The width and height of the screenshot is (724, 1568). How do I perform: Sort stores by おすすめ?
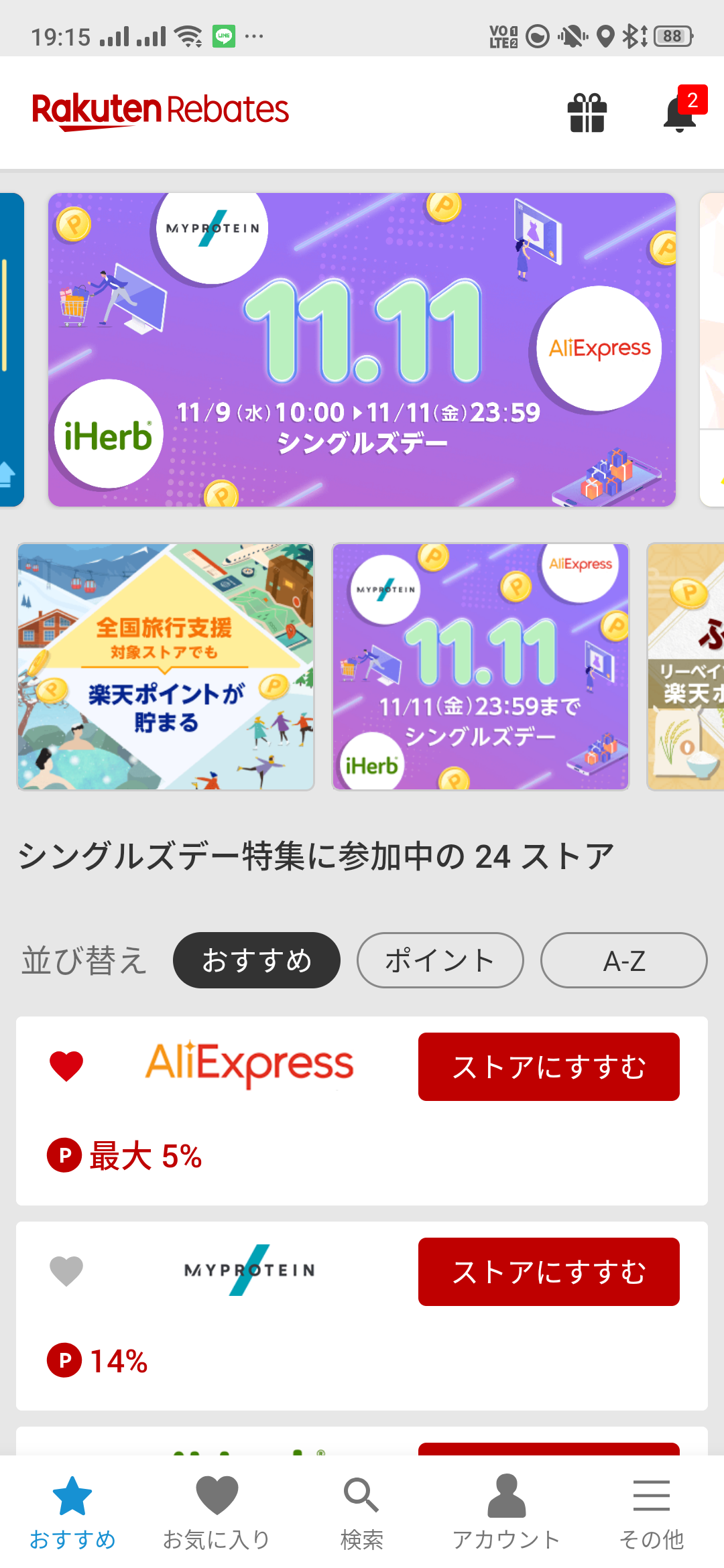(x=257, y=960)
